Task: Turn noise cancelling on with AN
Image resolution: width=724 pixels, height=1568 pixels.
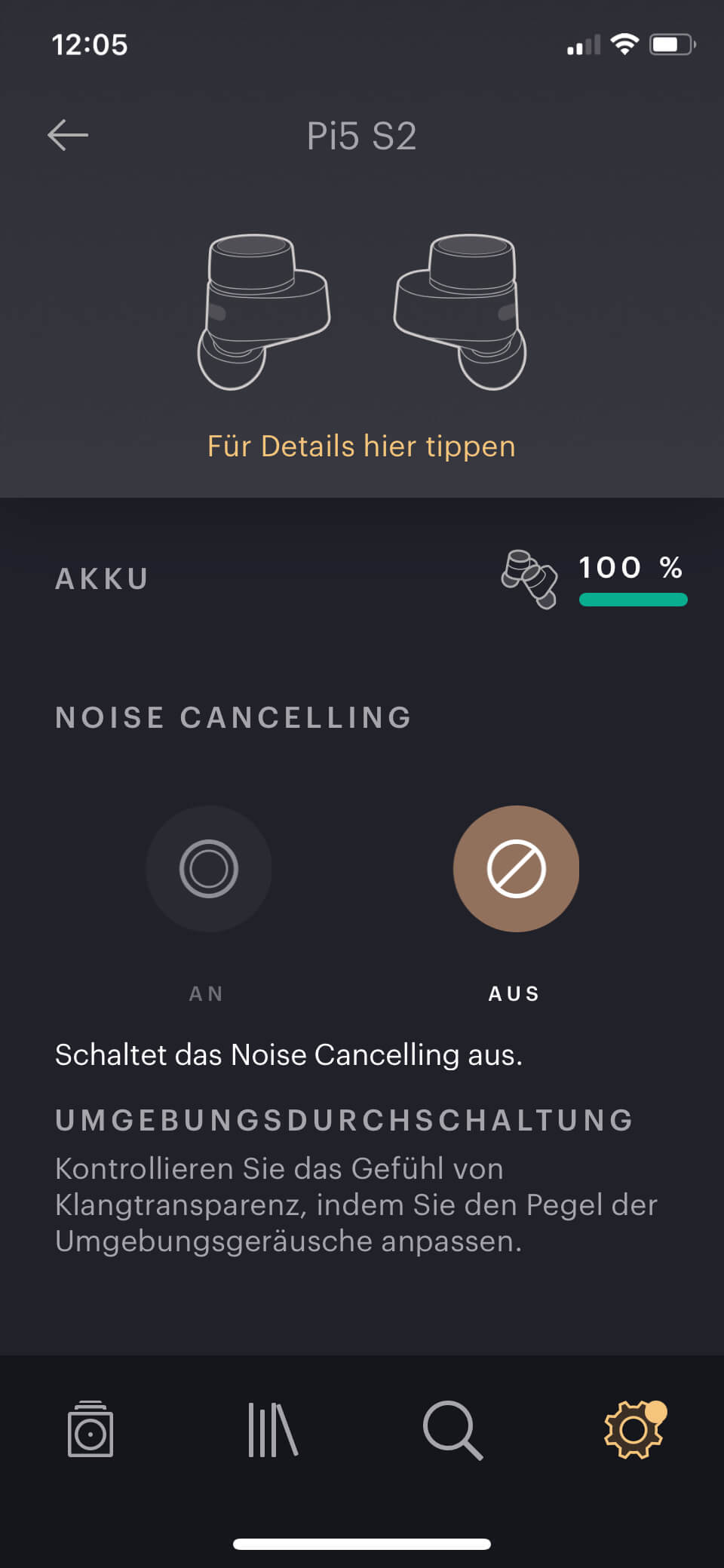Action: pos(209,869)
